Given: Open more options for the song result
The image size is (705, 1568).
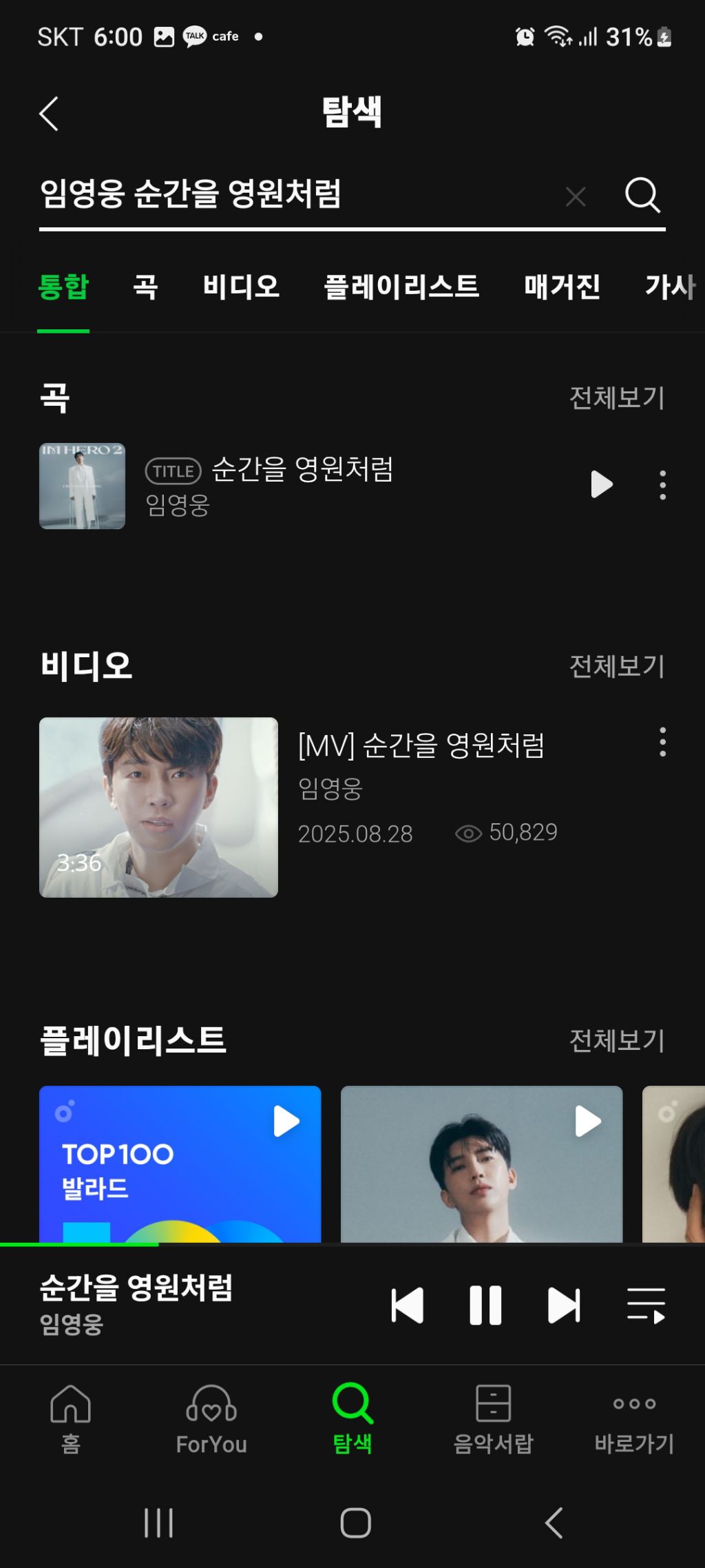Looking at the screenshot, I should (662, 485).
